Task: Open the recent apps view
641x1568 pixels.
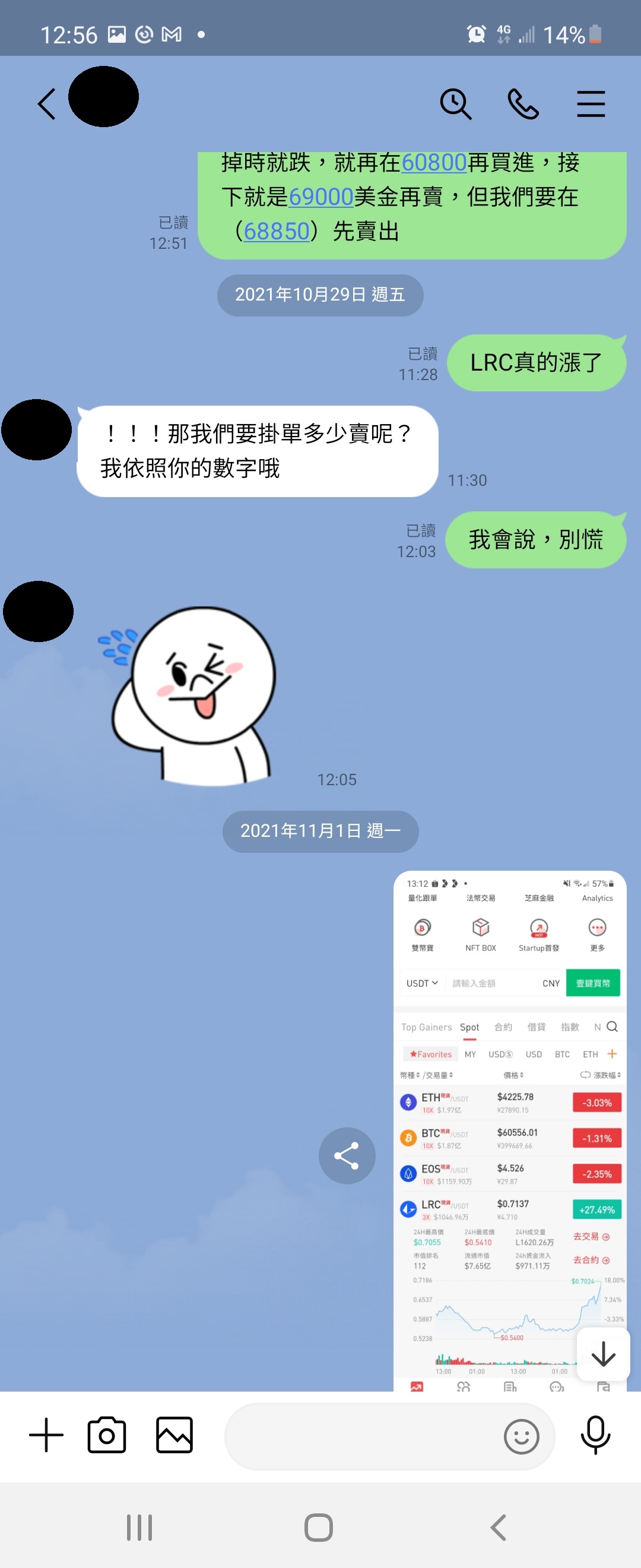Action: pyautogui.click(x=139, y=1527)
